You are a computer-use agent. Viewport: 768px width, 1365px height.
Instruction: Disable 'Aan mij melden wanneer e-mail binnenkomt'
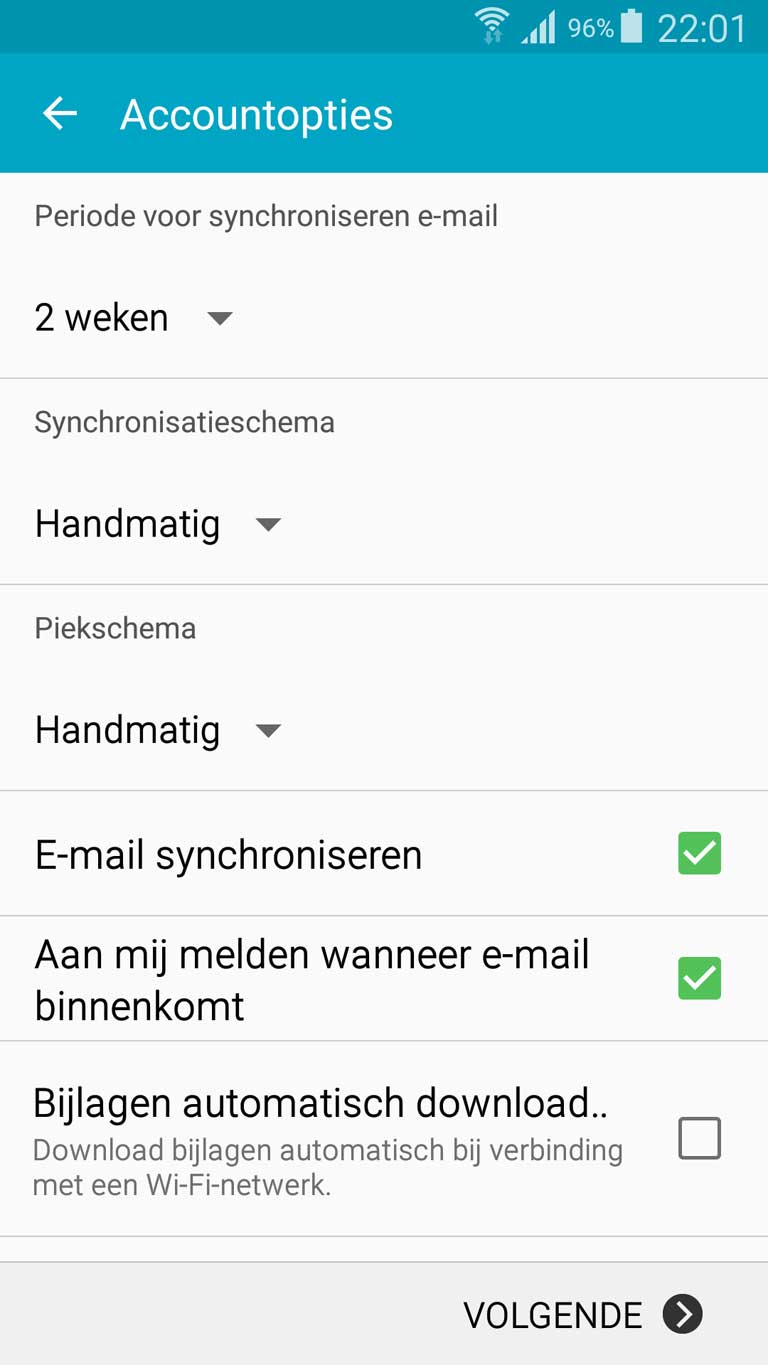[x=699, y=978]
